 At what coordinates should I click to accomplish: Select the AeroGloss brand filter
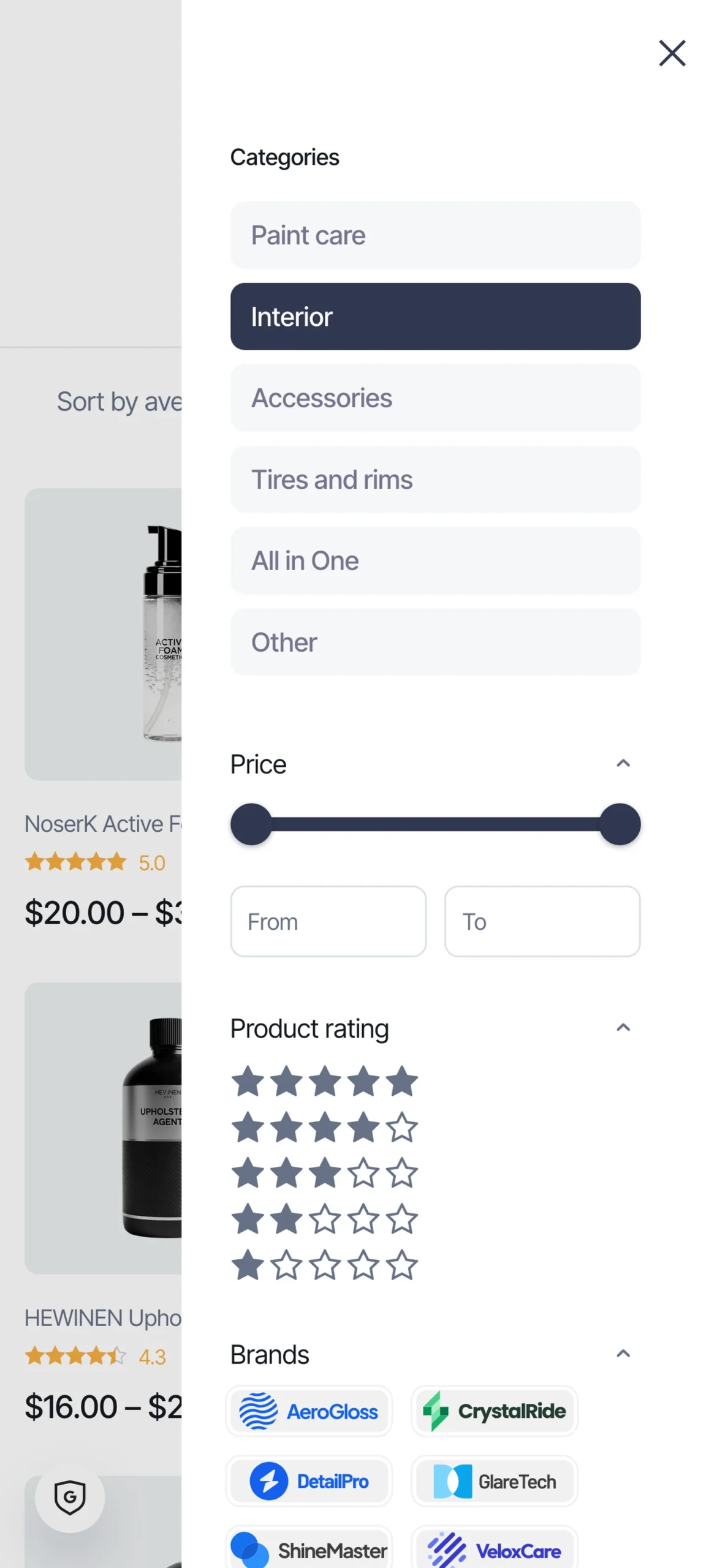coord(309,1411)
